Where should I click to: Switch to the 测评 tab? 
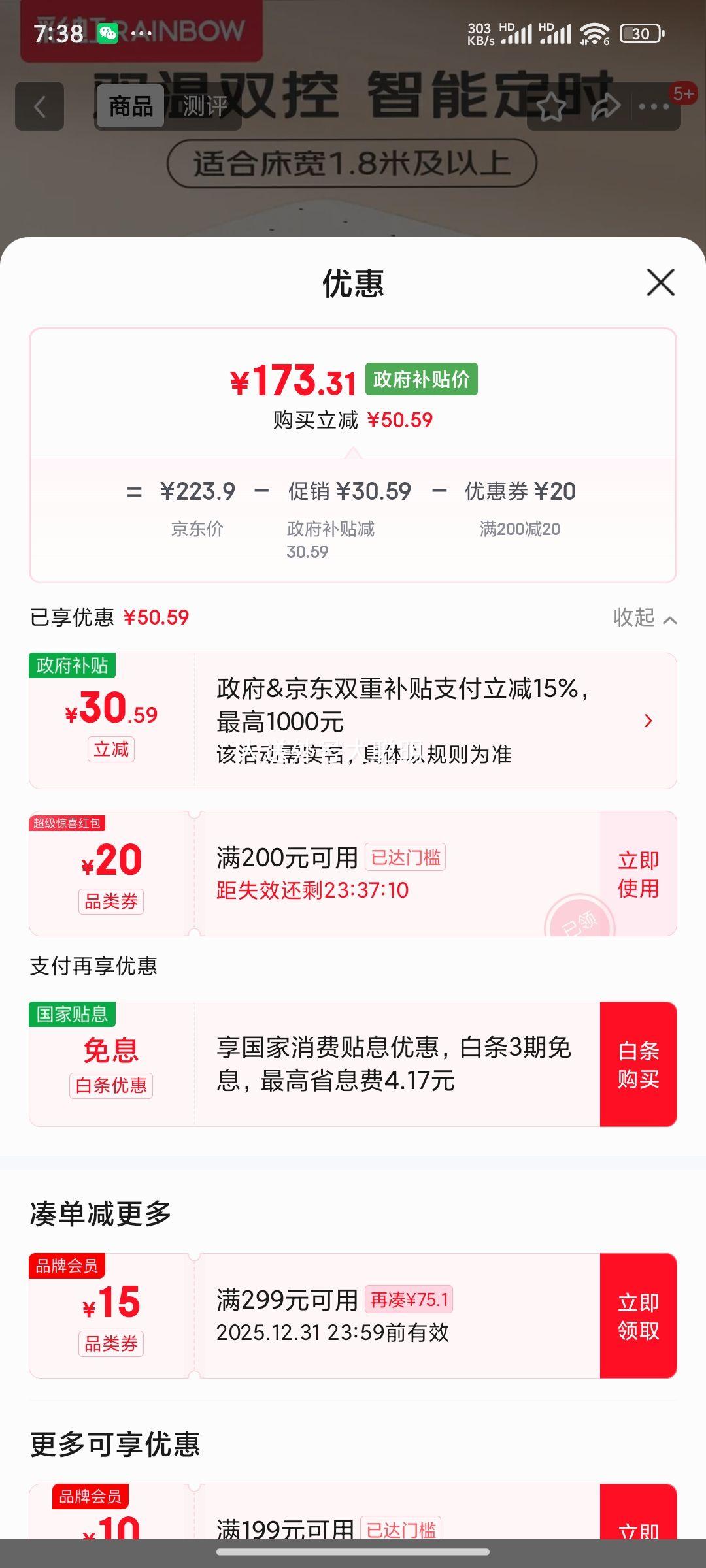click(x=206, y=106)
